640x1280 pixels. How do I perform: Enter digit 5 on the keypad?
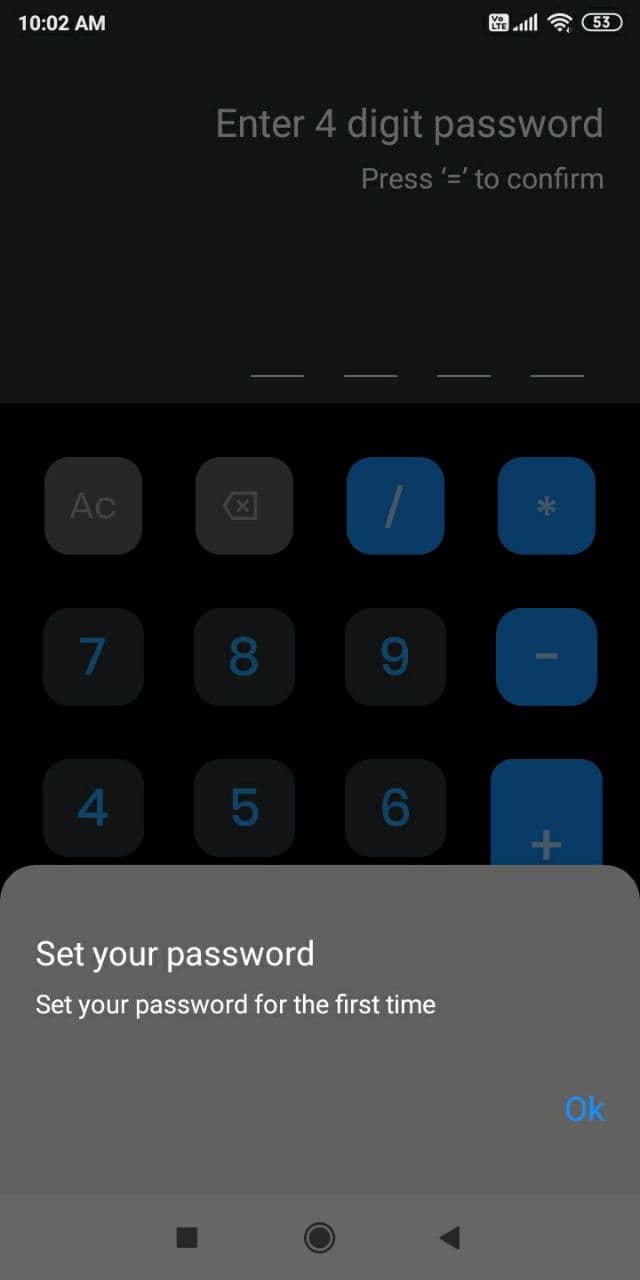244,808
